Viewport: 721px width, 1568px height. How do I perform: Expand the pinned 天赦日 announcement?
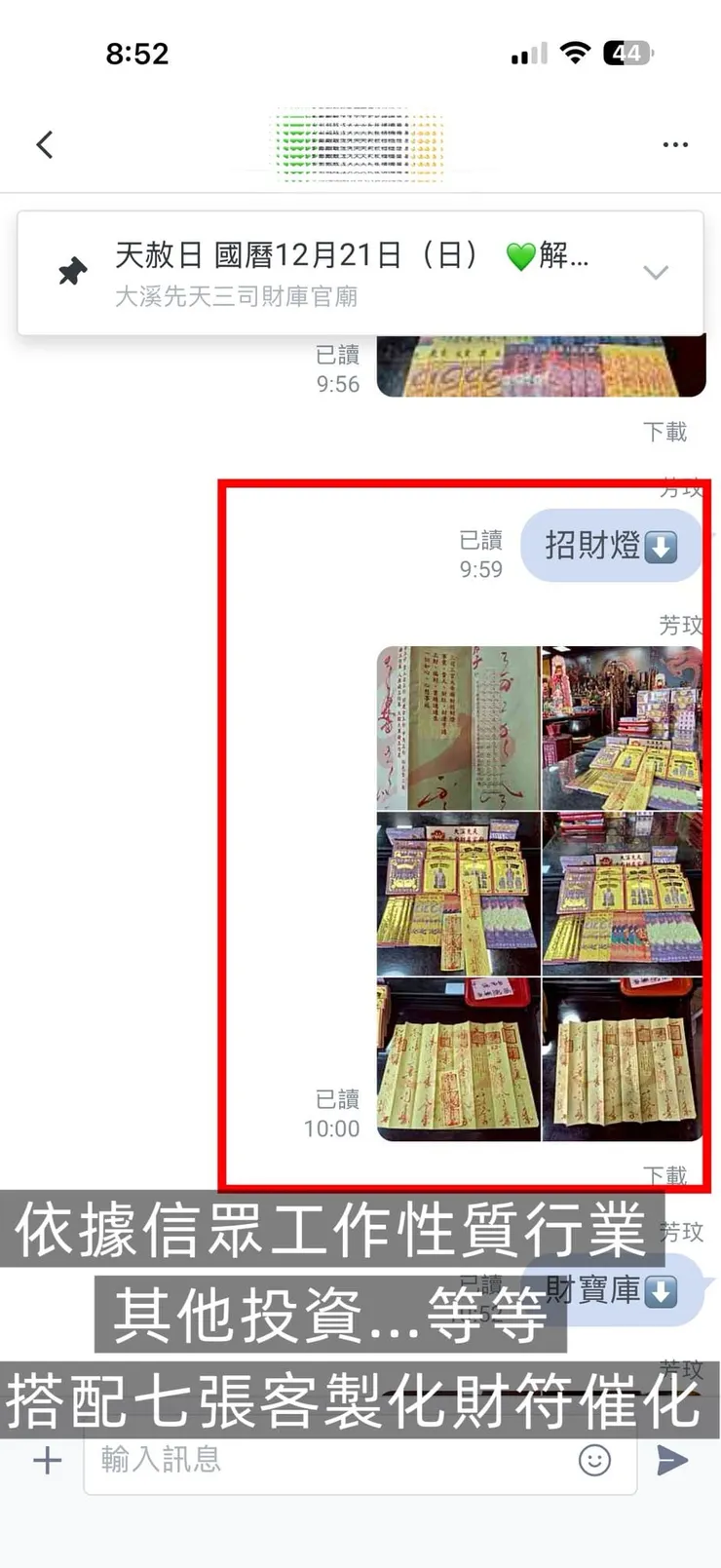[656, 272]
